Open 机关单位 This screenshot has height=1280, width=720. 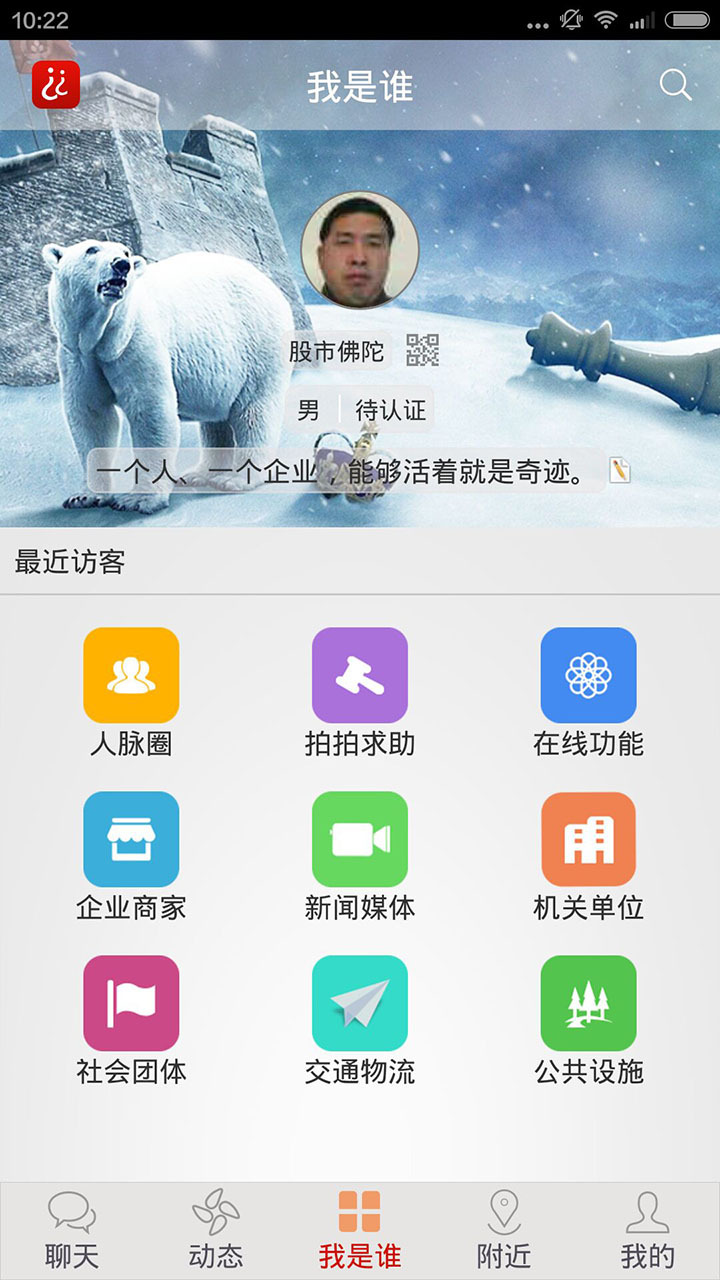588,840
